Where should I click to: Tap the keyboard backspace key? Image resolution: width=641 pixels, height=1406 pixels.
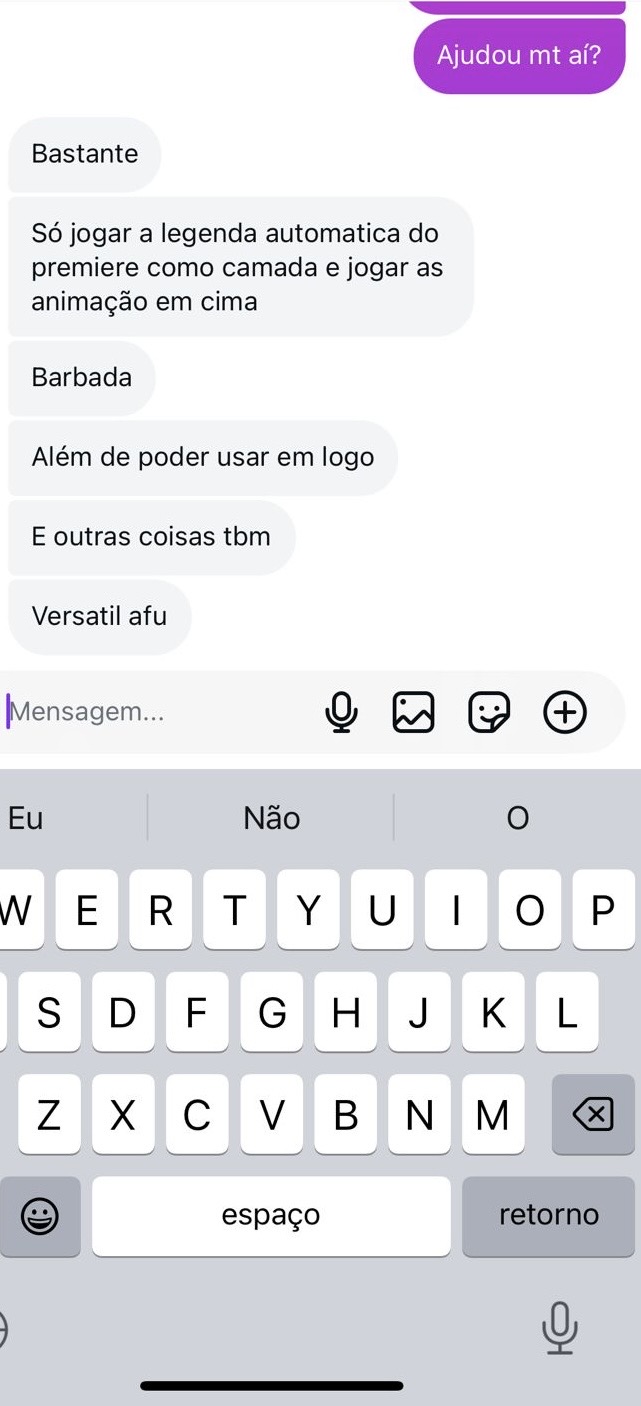click(592, 1114)
